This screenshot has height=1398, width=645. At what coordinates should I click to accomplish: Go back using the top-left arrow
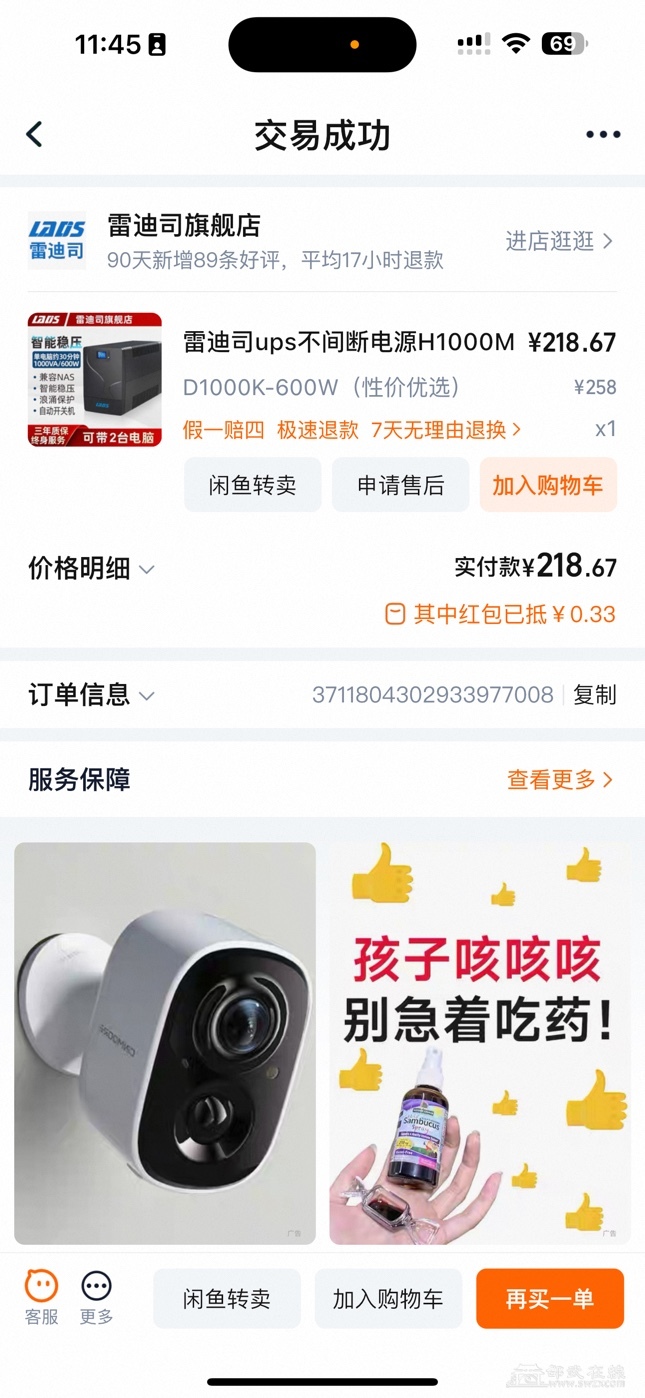click(35, 135)
